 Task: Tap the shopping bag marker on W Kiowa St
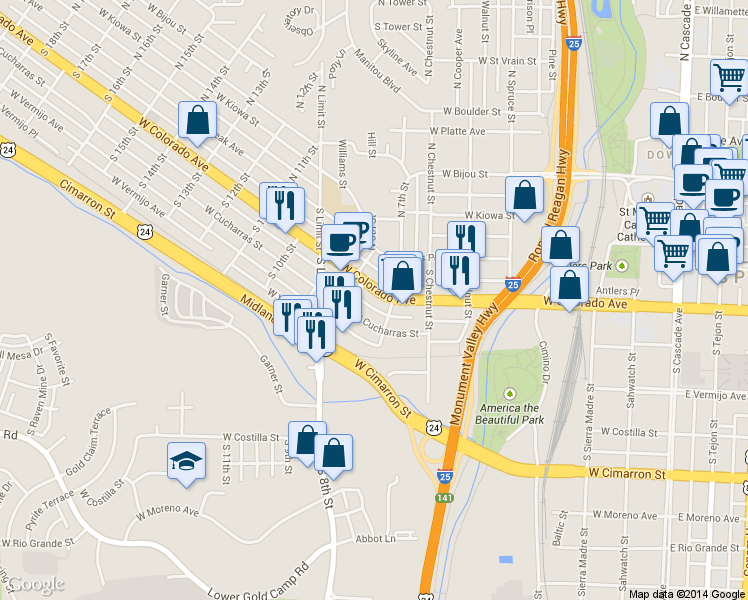point(524,195)
